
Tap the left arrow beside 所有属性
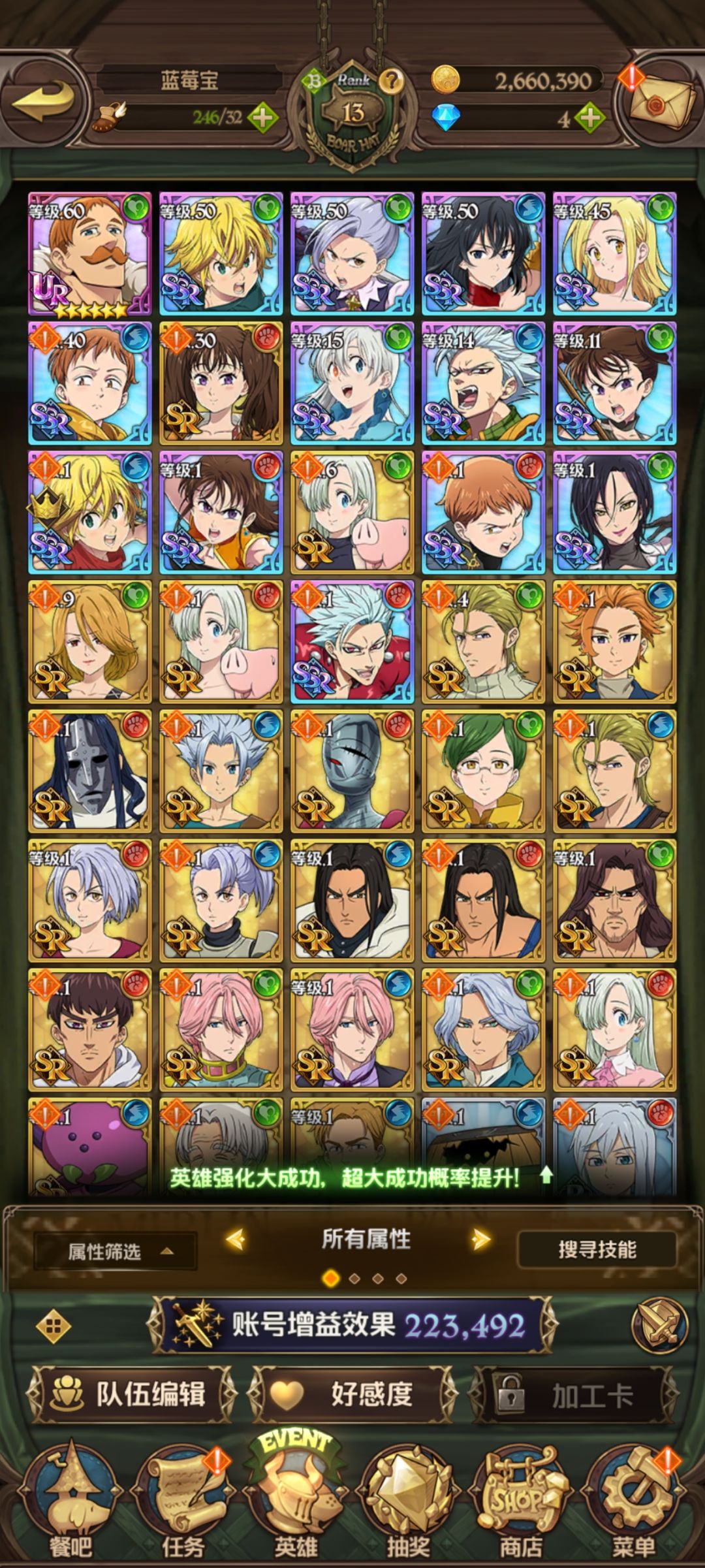235,1239
